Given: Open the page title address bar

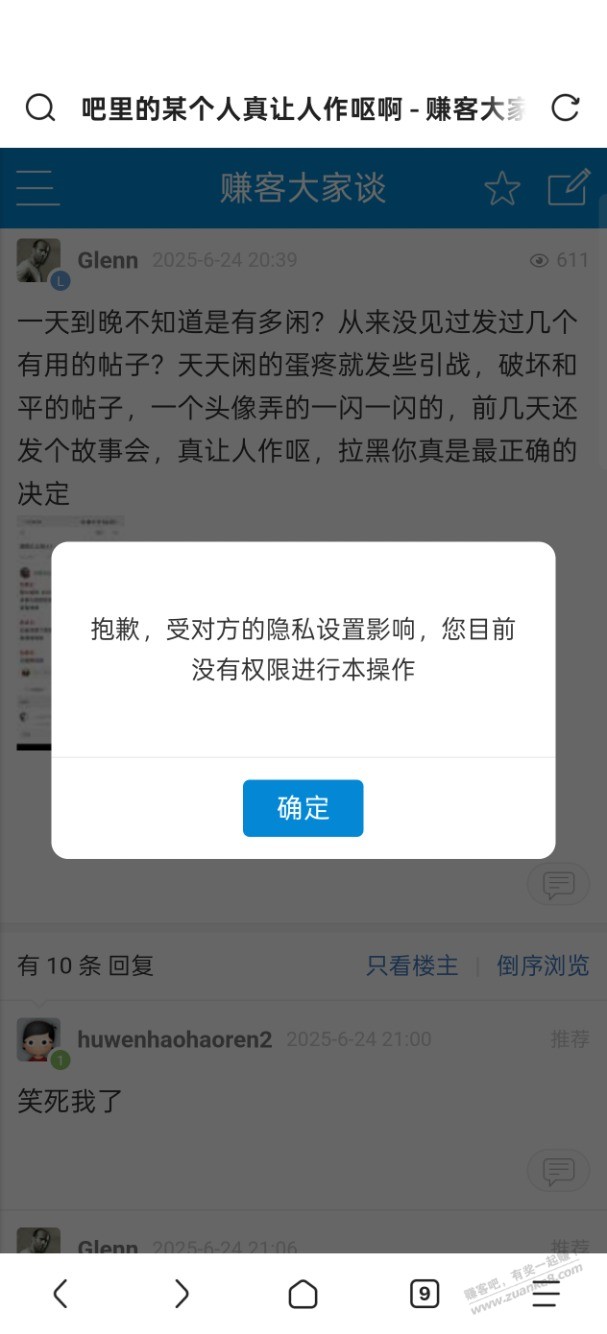Looking at the screenshot, I should [303, 108].
